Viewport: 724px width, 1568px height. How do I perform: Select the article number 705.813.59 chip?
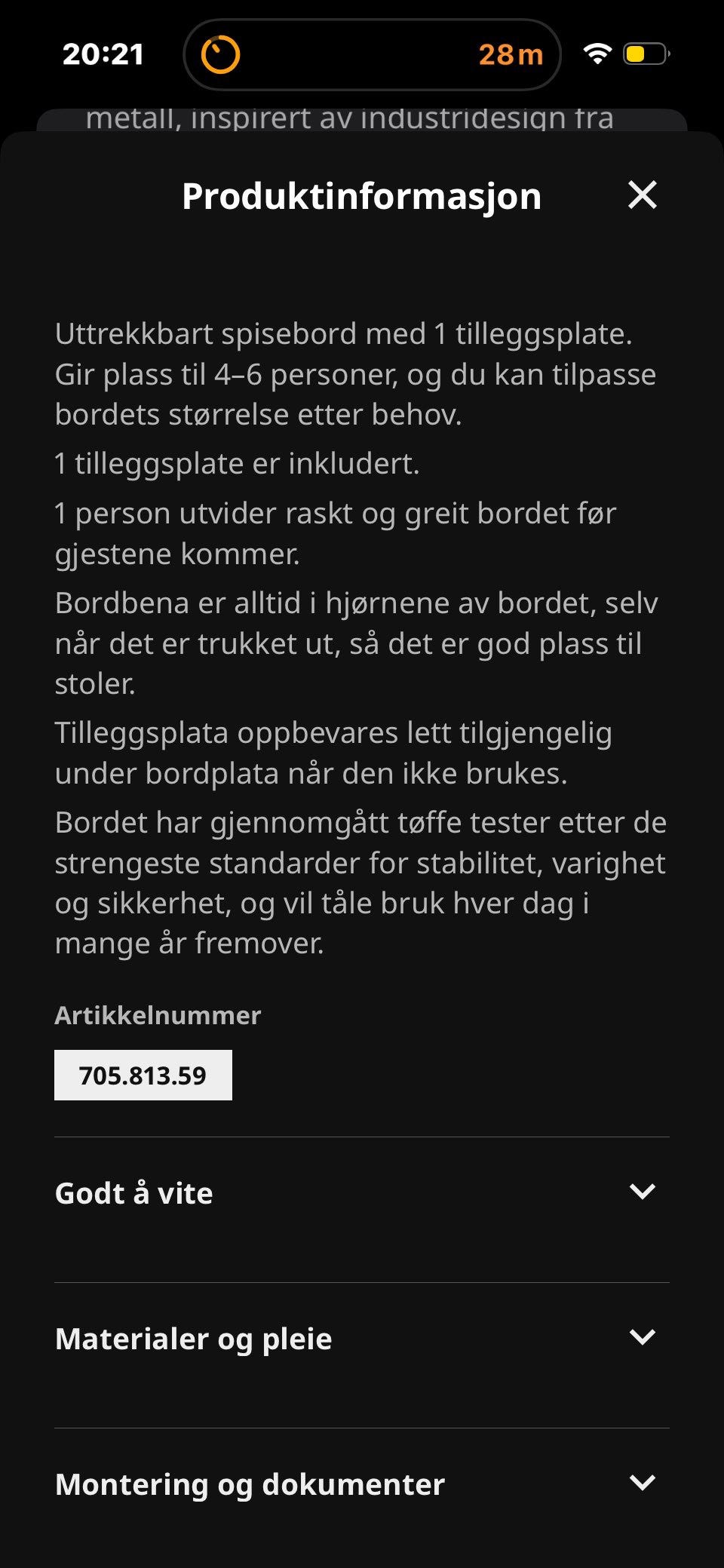click(143, 1075)
